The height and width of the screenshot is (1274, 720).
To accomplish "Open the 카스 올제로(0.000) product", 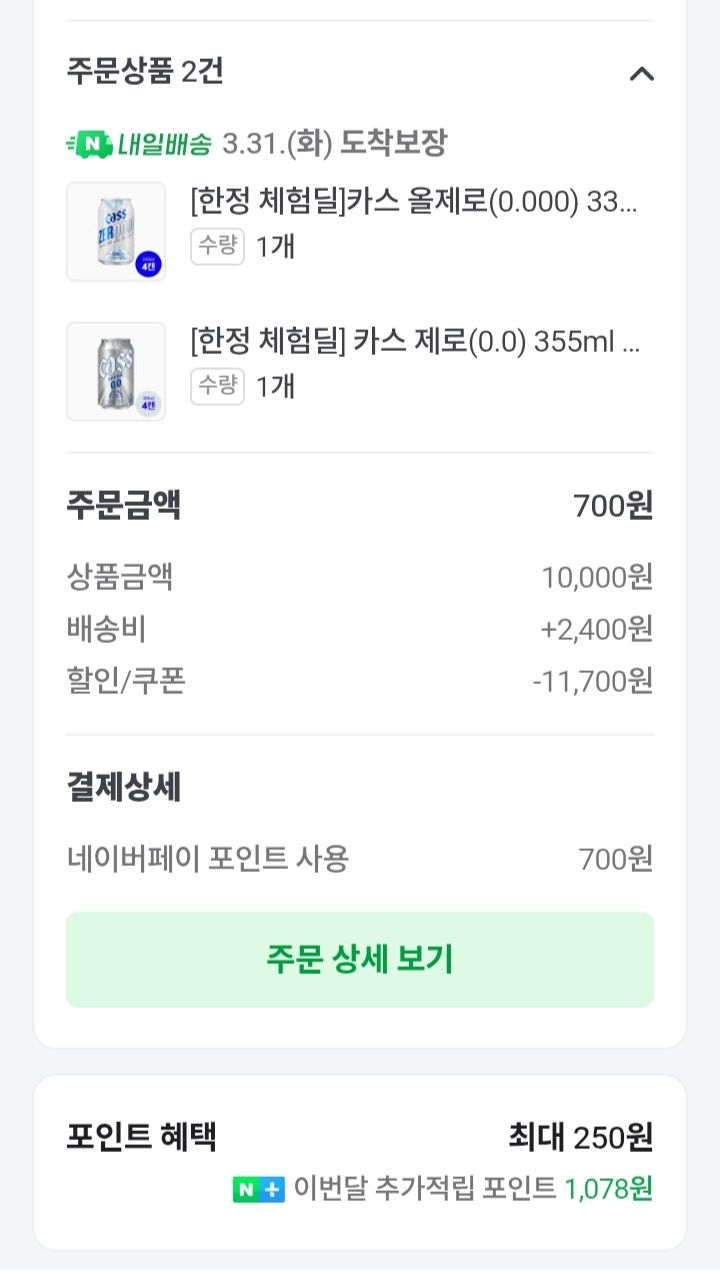I will (x=413, y=203).
